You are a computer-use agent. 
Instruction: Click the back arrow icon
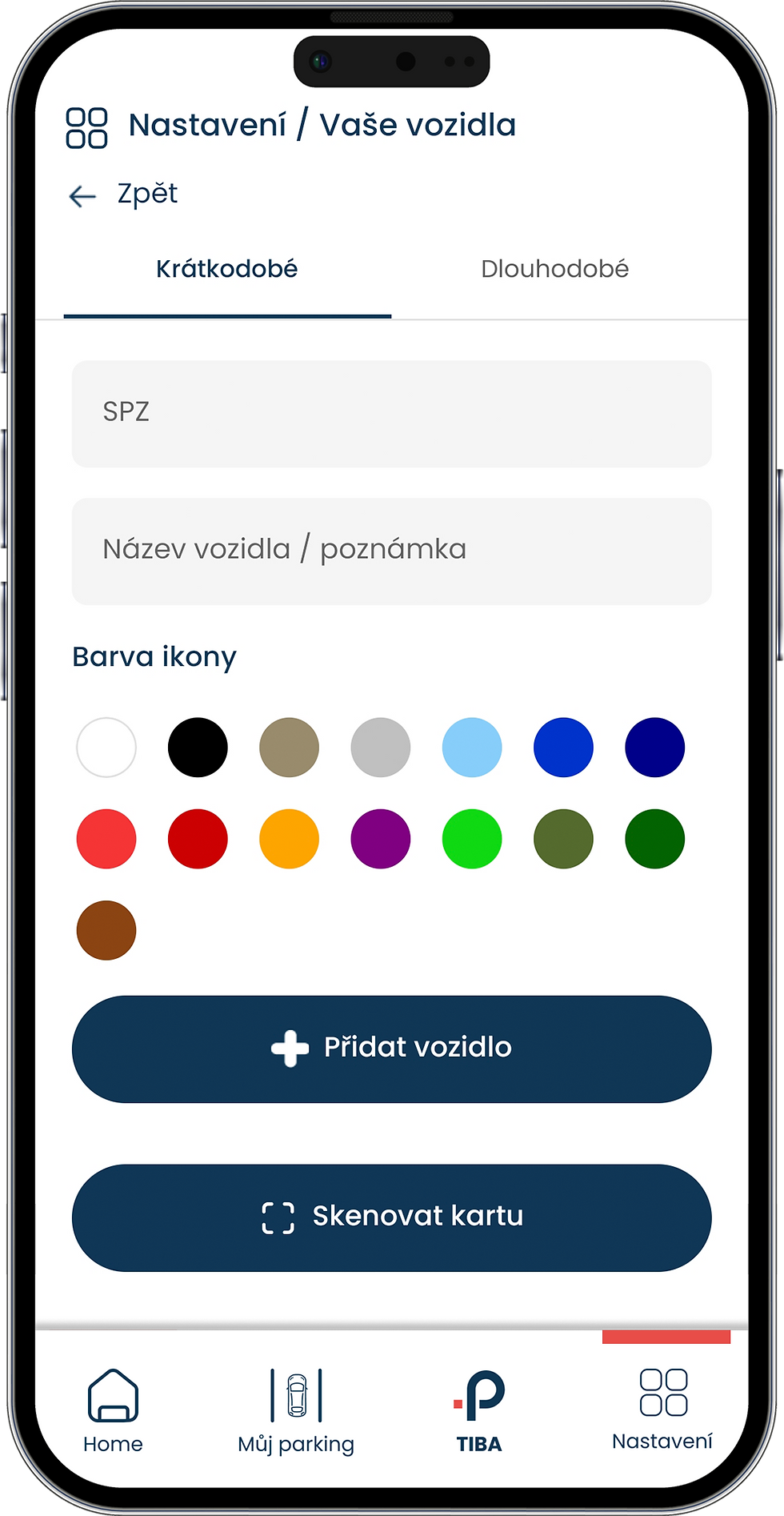[82, 195]
